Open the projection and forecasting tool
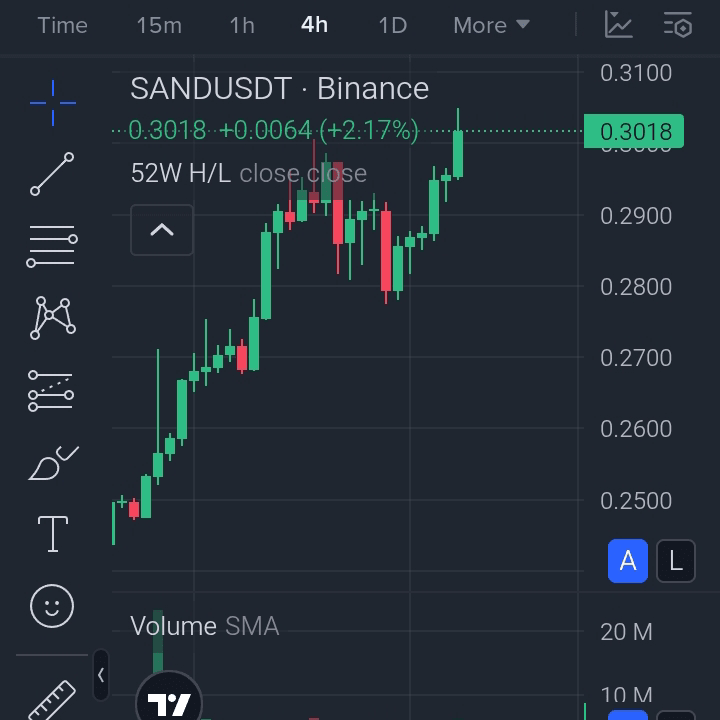 pyautogui.click(x=52, y=390)
